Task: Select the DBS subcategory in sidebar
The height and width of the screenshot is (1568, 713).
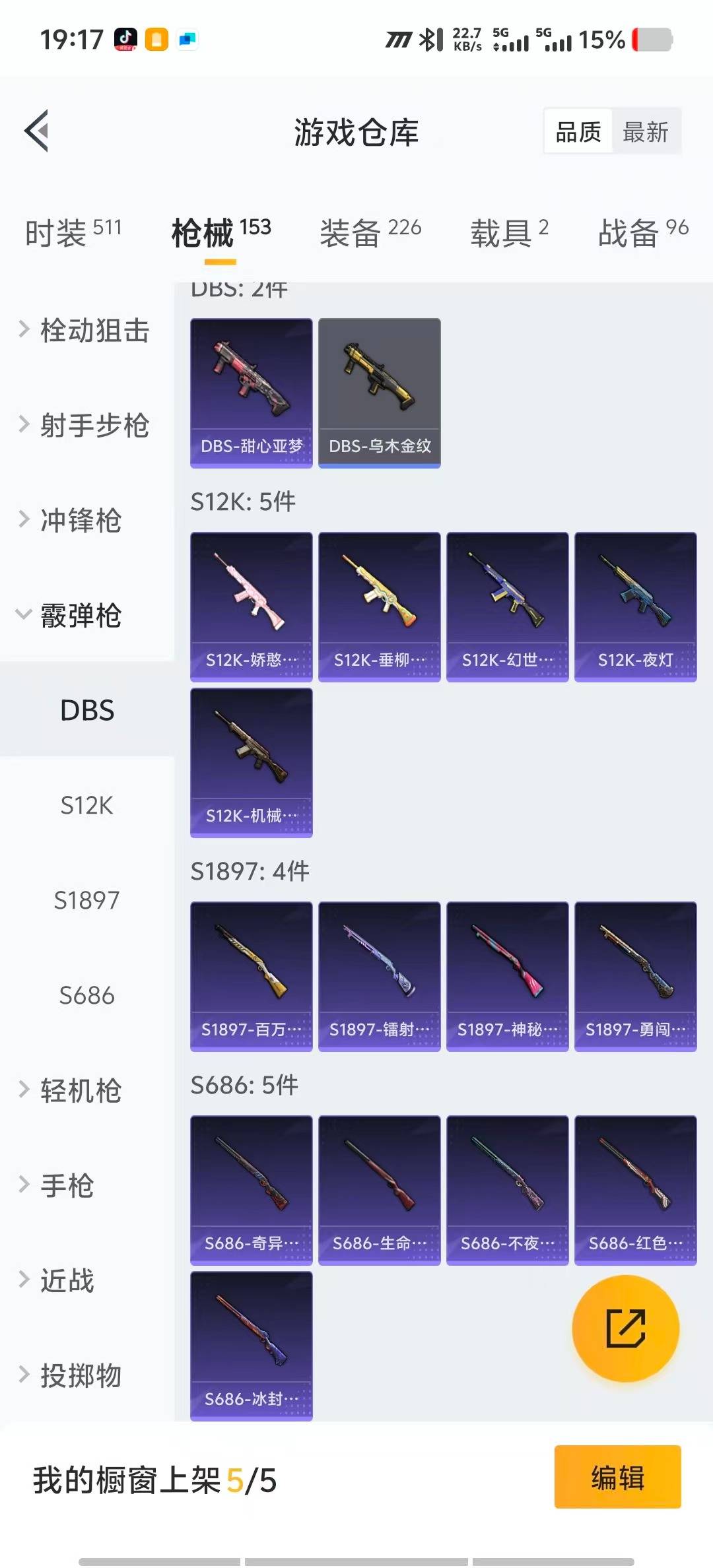Action: (87, 711)
